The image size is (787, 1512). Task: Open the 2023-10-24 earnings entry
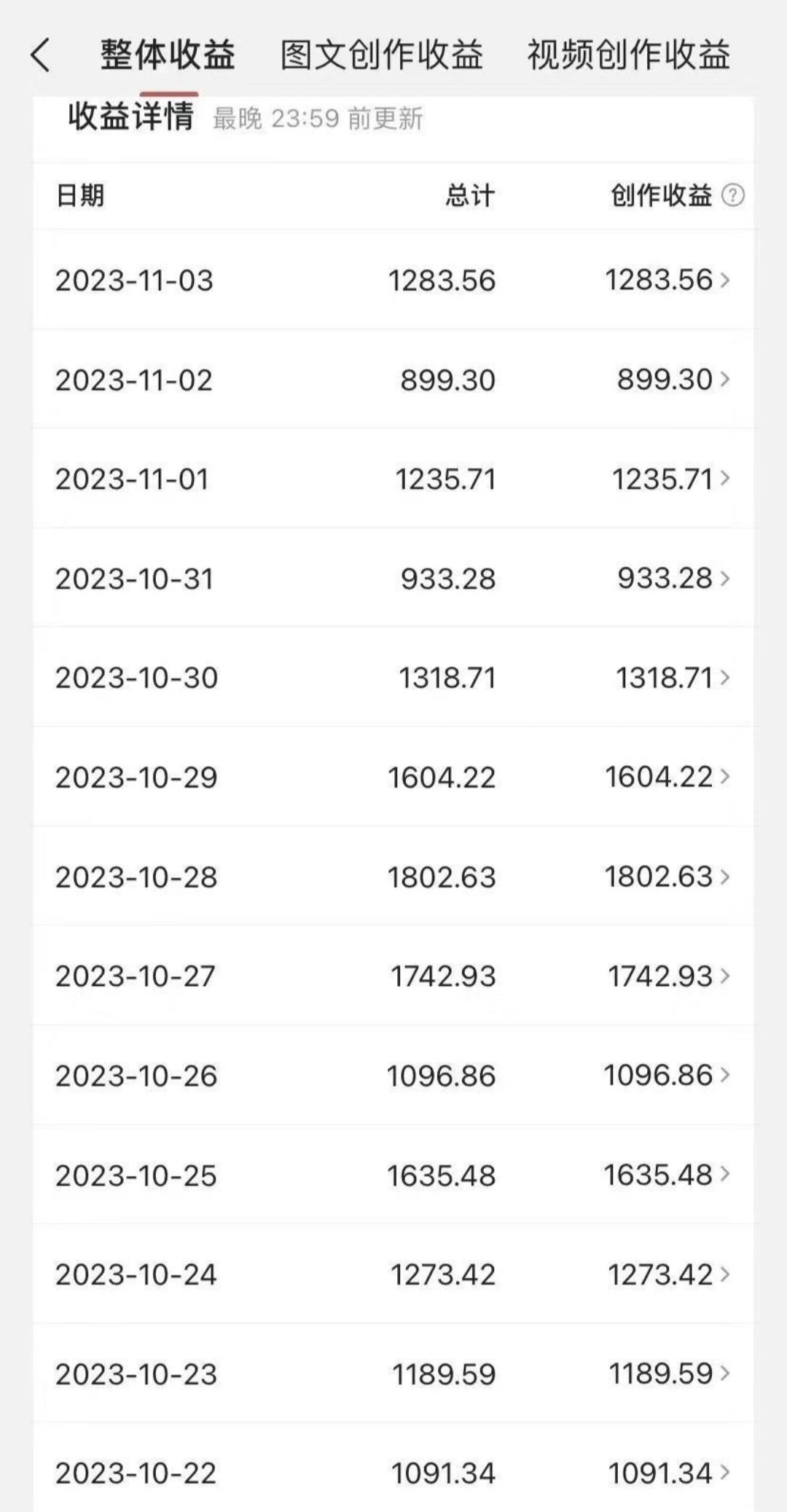point(393,1274)
